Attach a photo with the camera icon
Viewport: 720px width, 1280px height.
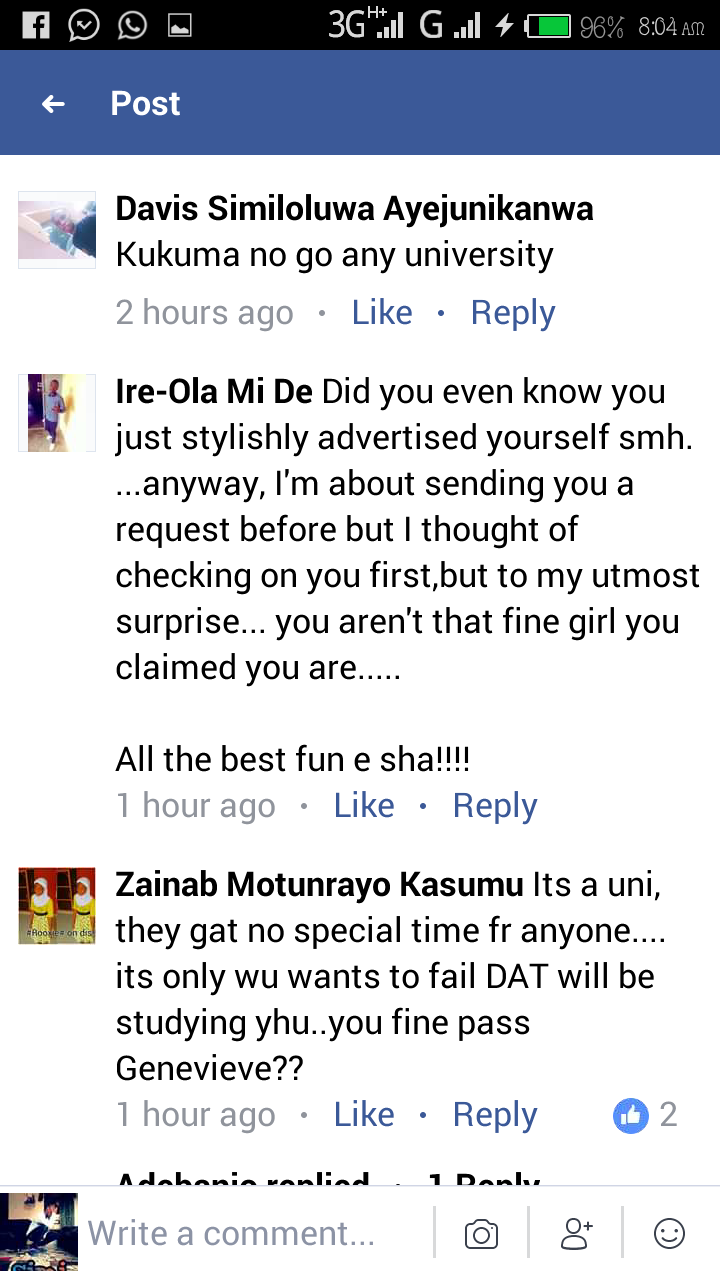pyautogui.click(x=481, y=1234)
